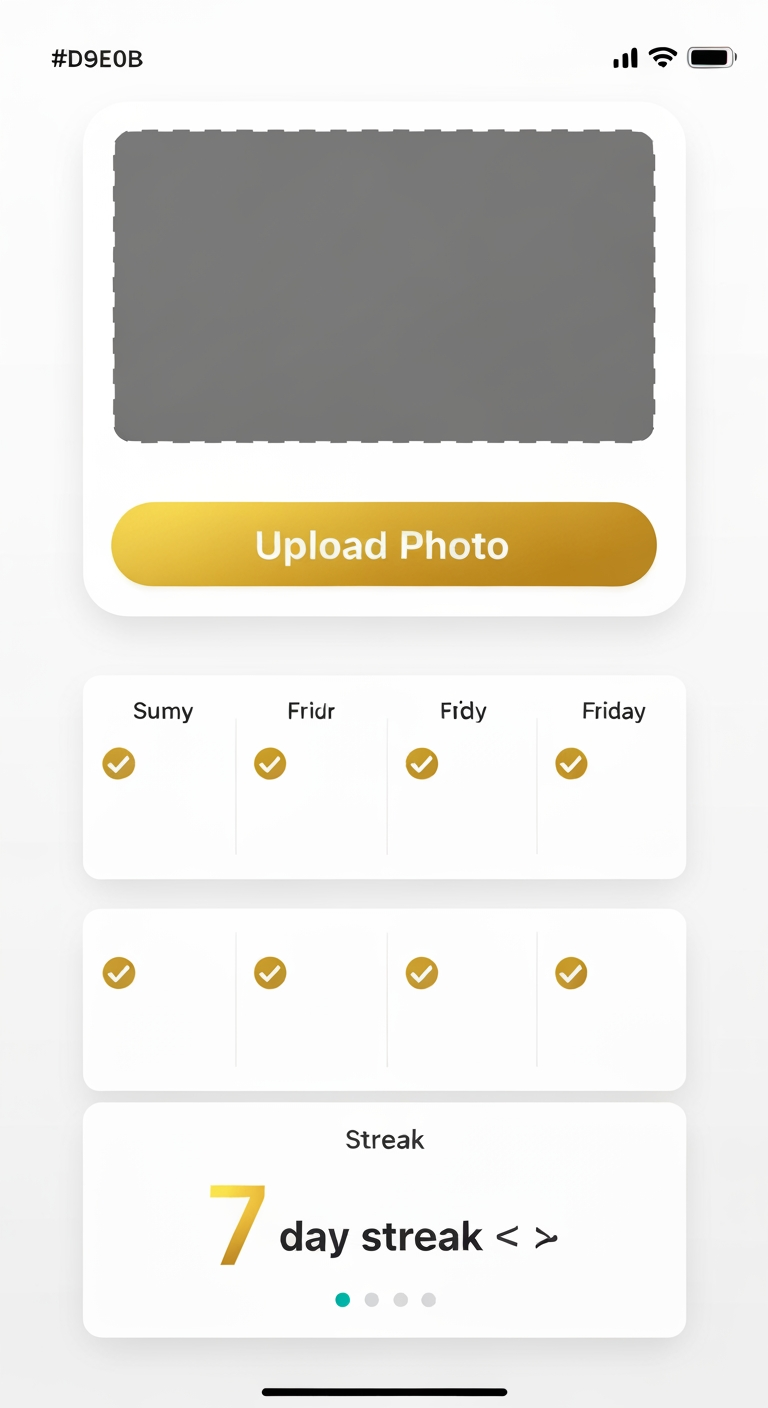Select the third checkmark in the second row
The height and width of the screenshot is (1408, 768).
tap(421, 972)
